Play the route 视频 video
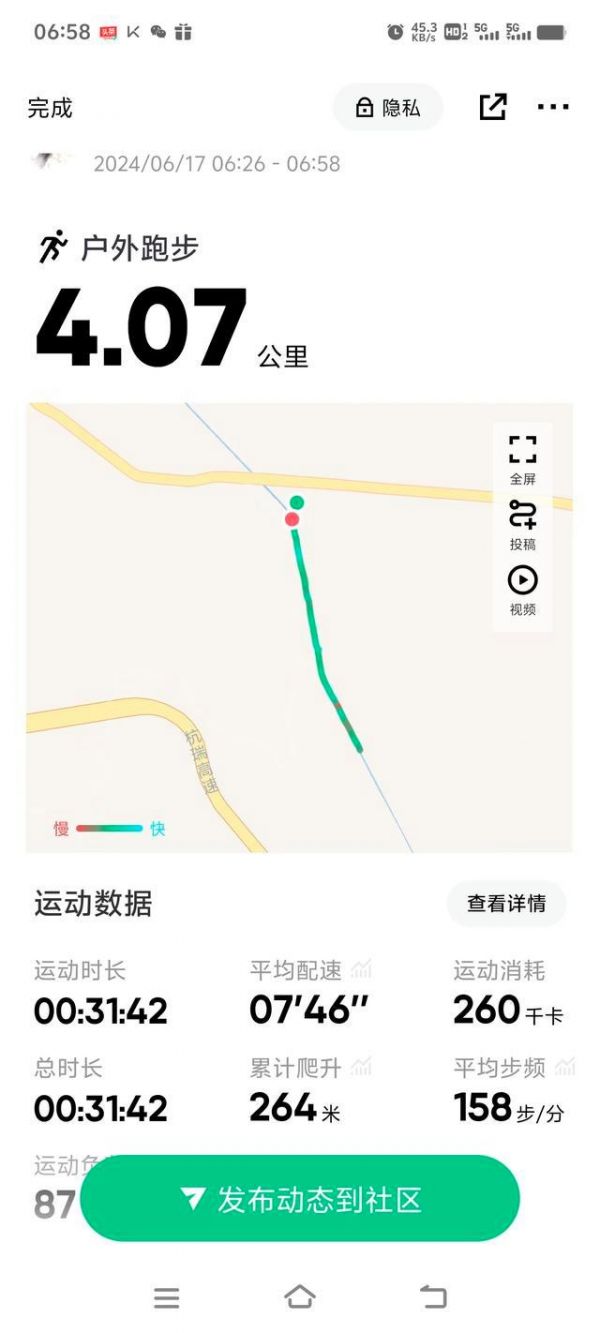This screenshot has width=600, height=1333. pyautogui.click(x=522, y=591)
